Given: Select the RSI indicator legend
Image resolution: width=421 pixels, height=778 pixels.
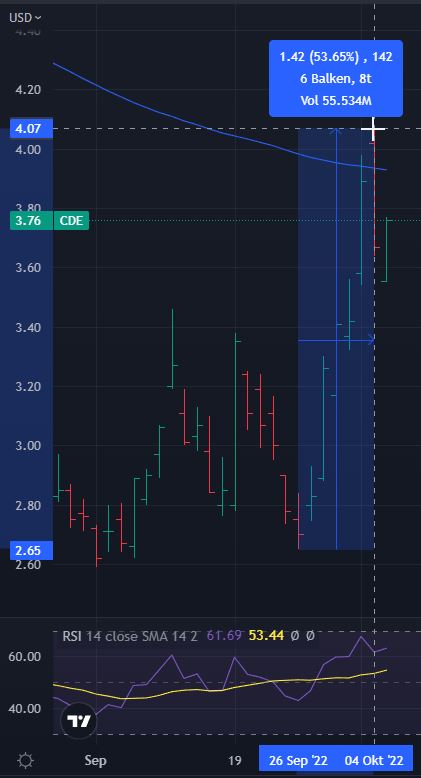Looking at the screenshot, I should point(188,636).
